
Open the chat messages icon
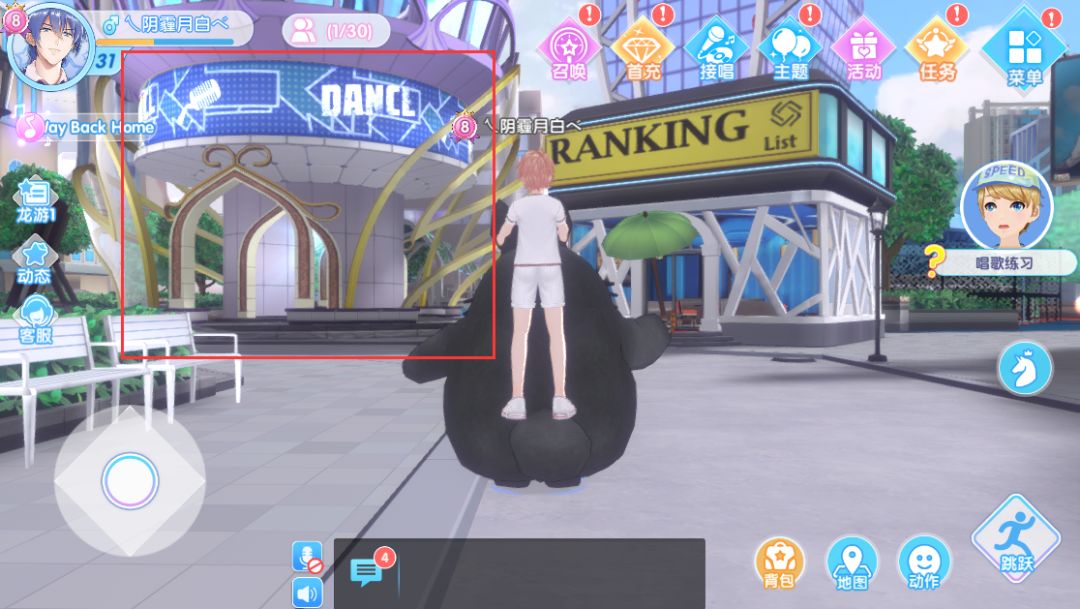366,571
